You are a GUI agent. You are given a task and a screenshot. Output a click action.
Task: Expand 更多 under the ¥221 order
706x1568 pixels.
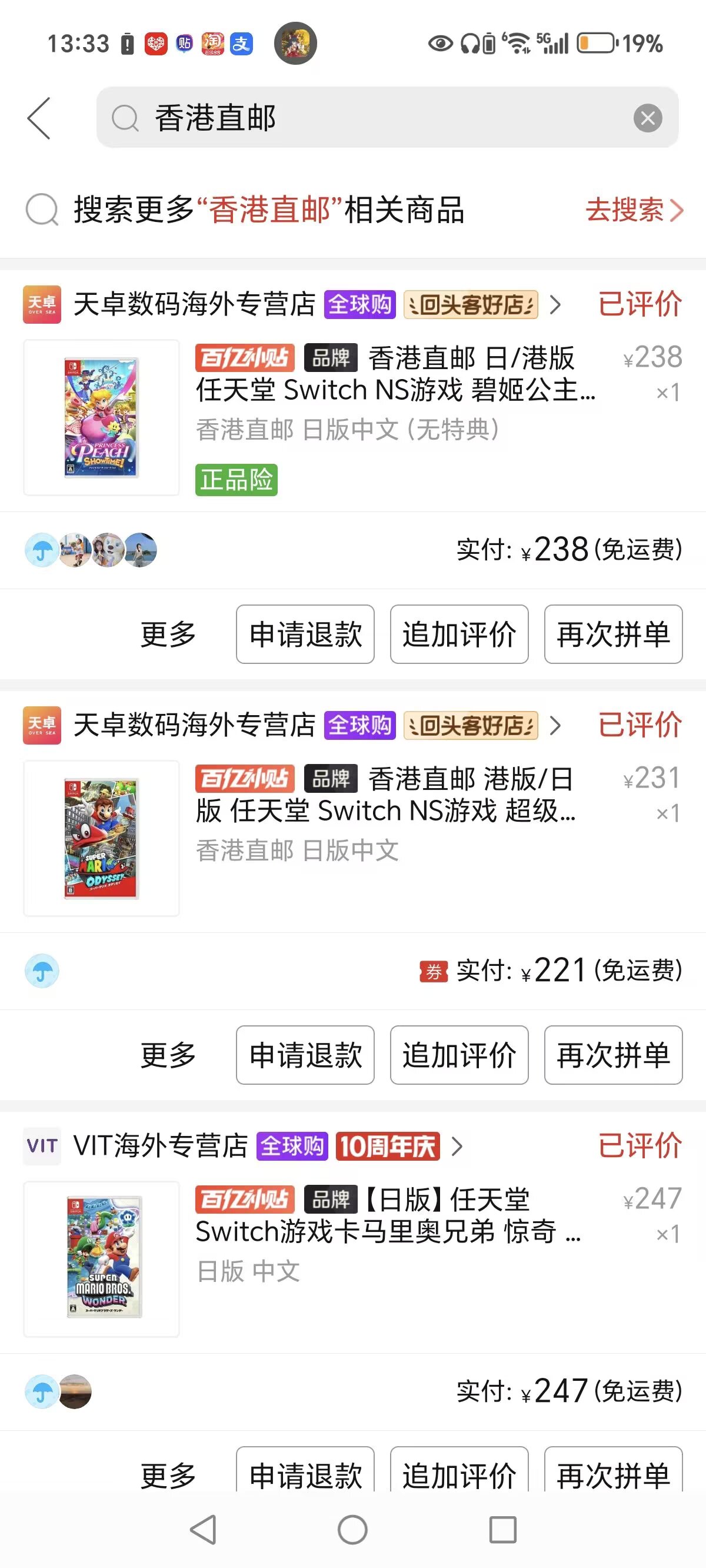tap(168, 1054)
